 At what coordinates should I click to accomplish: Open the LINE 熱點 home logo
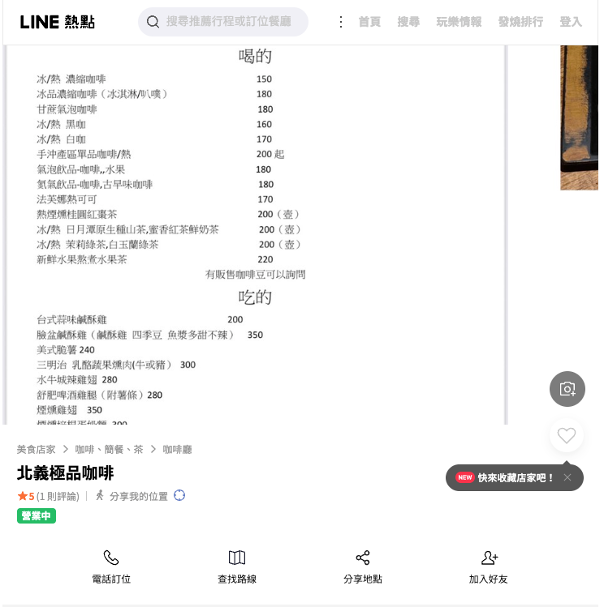58,22
